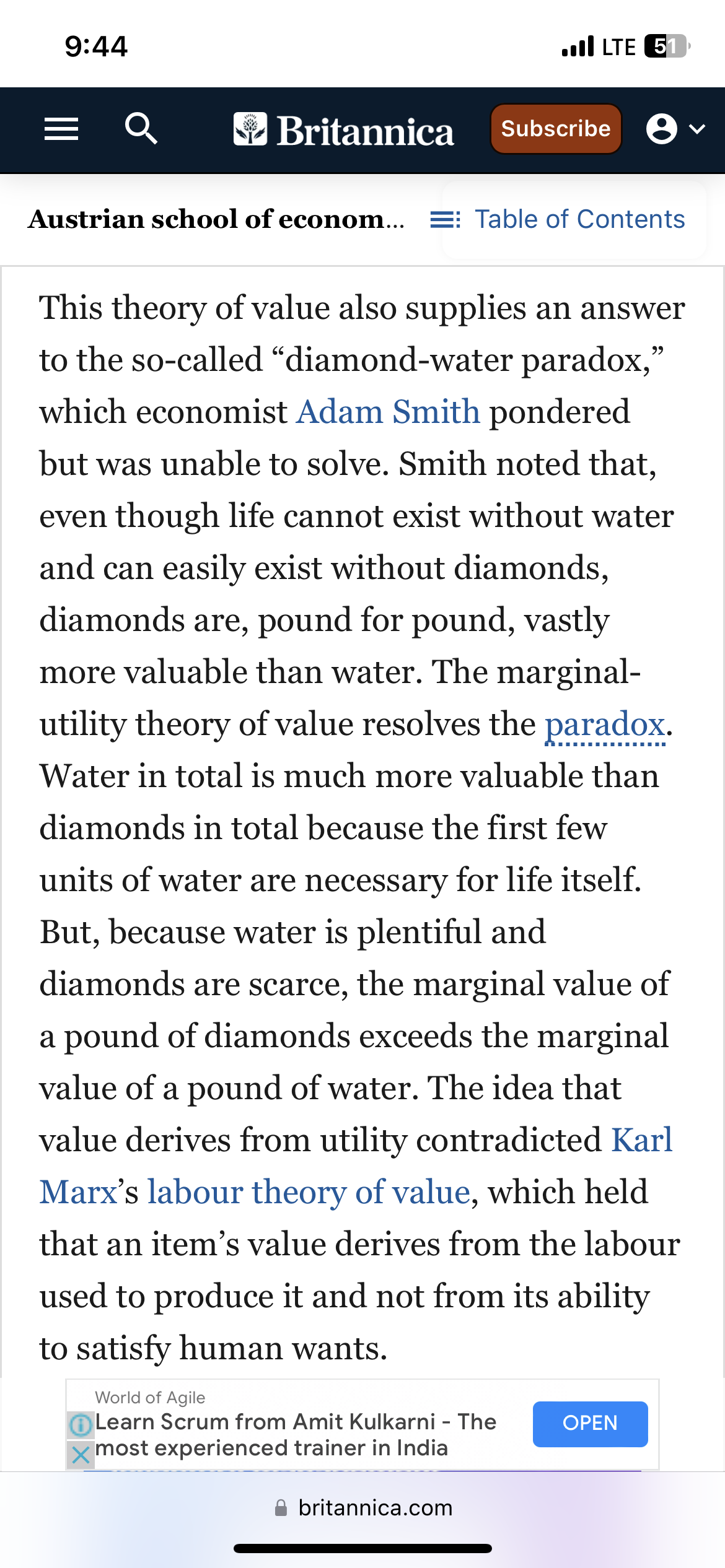Open the search magnifier icon

[x=141, y=129]
